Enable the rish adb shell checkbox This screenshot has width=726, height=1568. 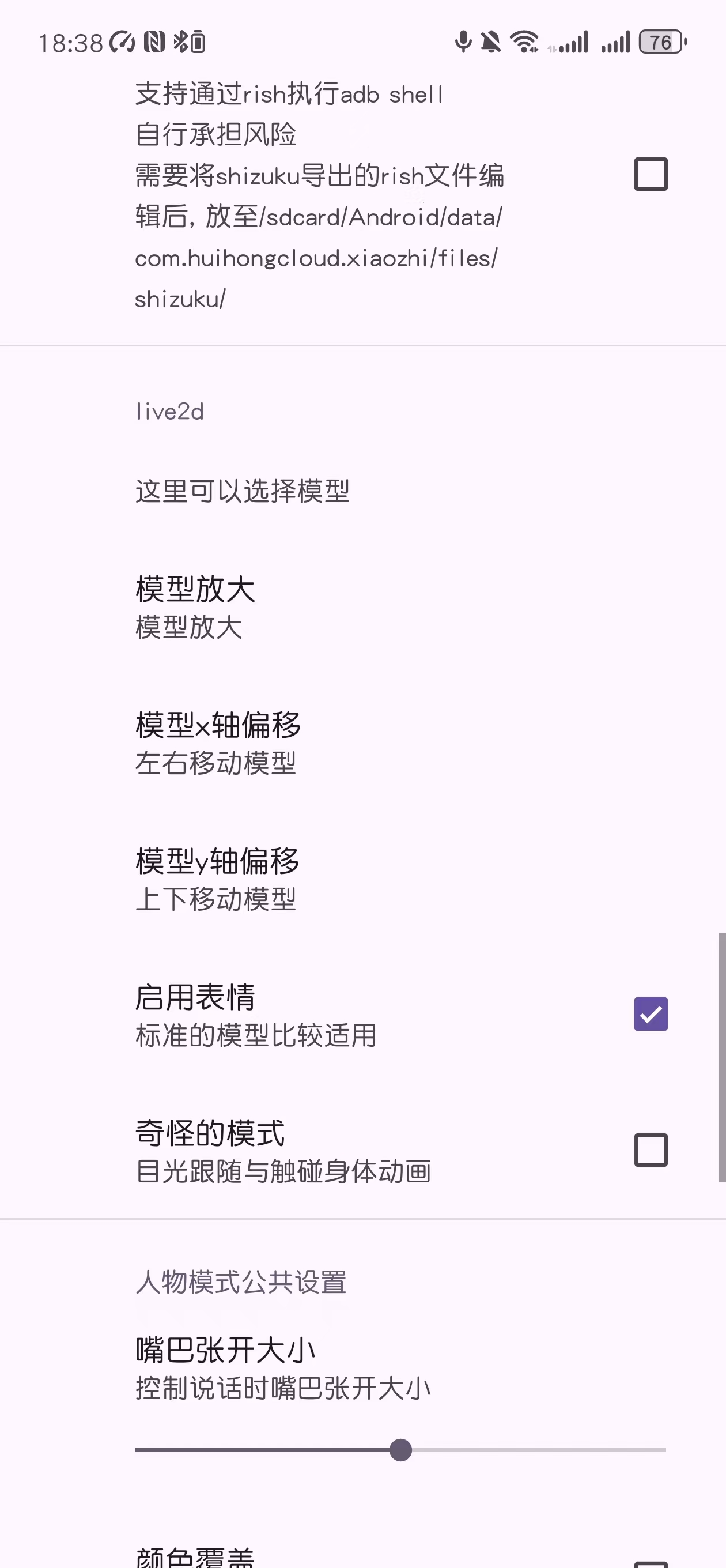pyautogui.click(x=651, y=175)
